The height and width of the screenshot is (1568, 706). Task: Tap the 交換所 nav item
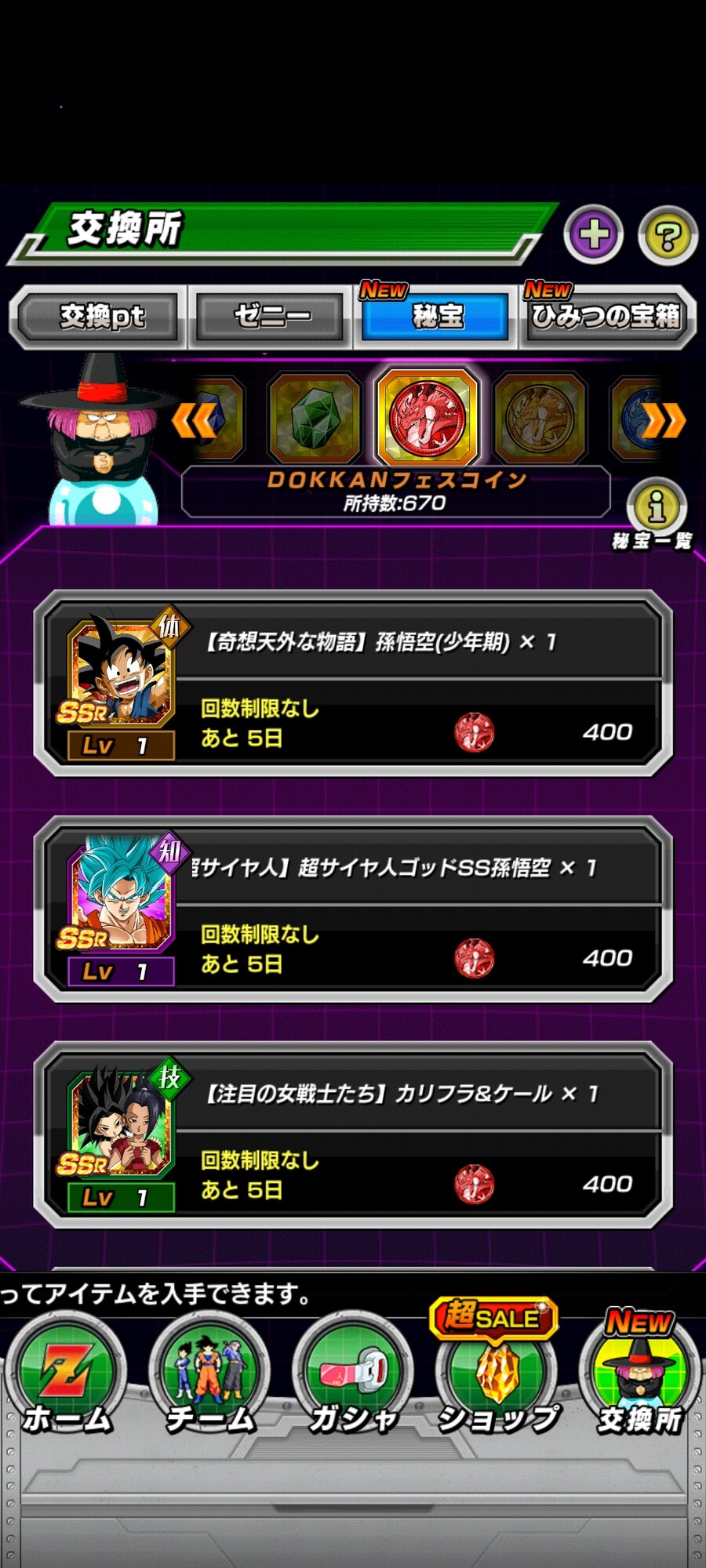pos(639,1378)
